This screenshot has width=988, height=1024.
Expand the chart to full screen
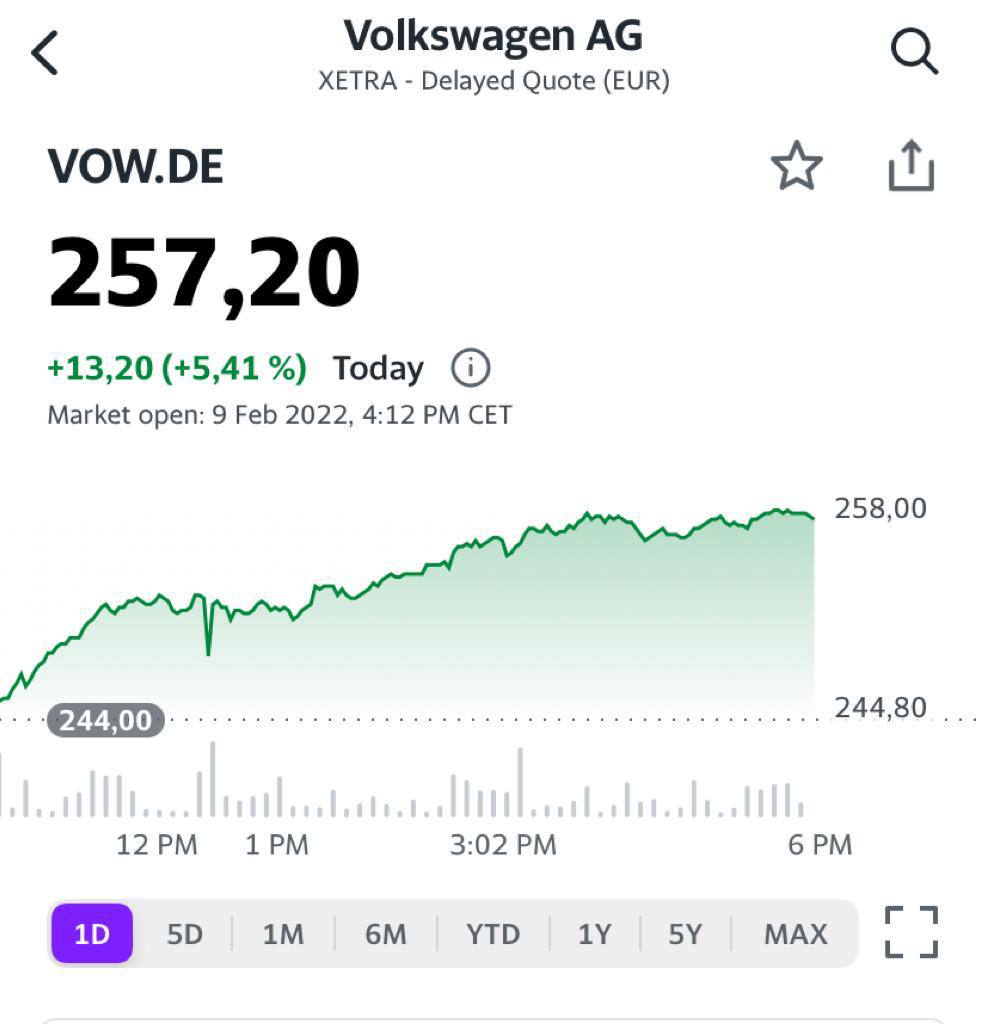[911, 932]
